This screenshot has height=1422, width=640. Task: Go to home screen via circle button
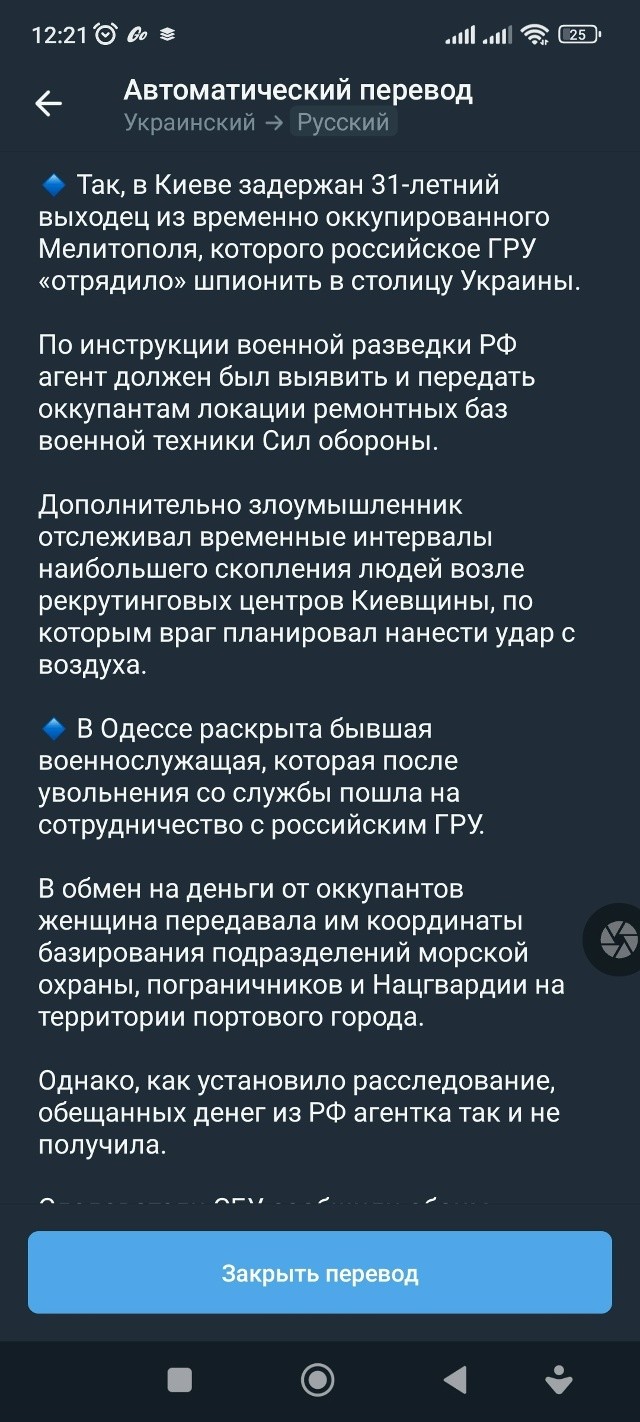(318, 1380)
